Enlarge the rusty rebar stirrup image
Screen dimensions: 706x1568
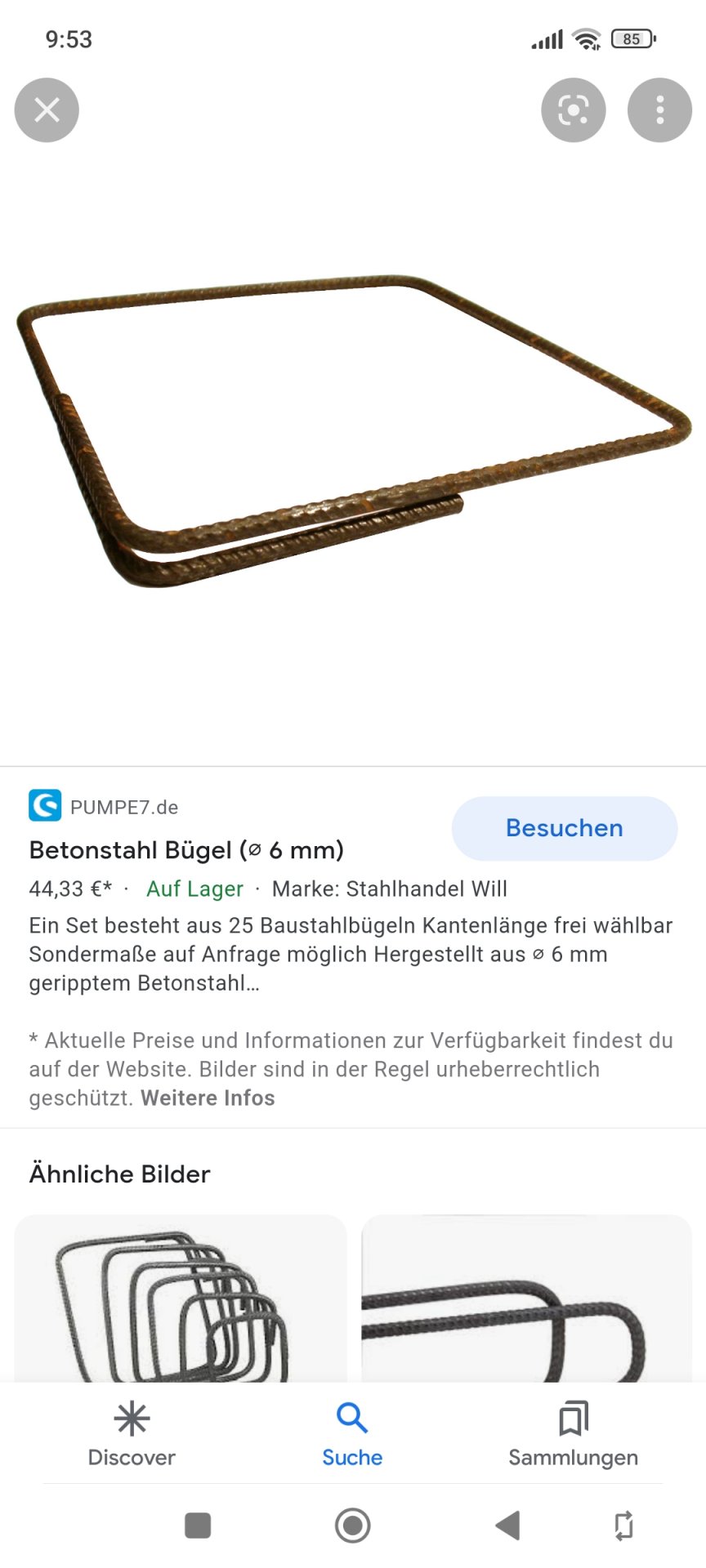pos(353,430)
